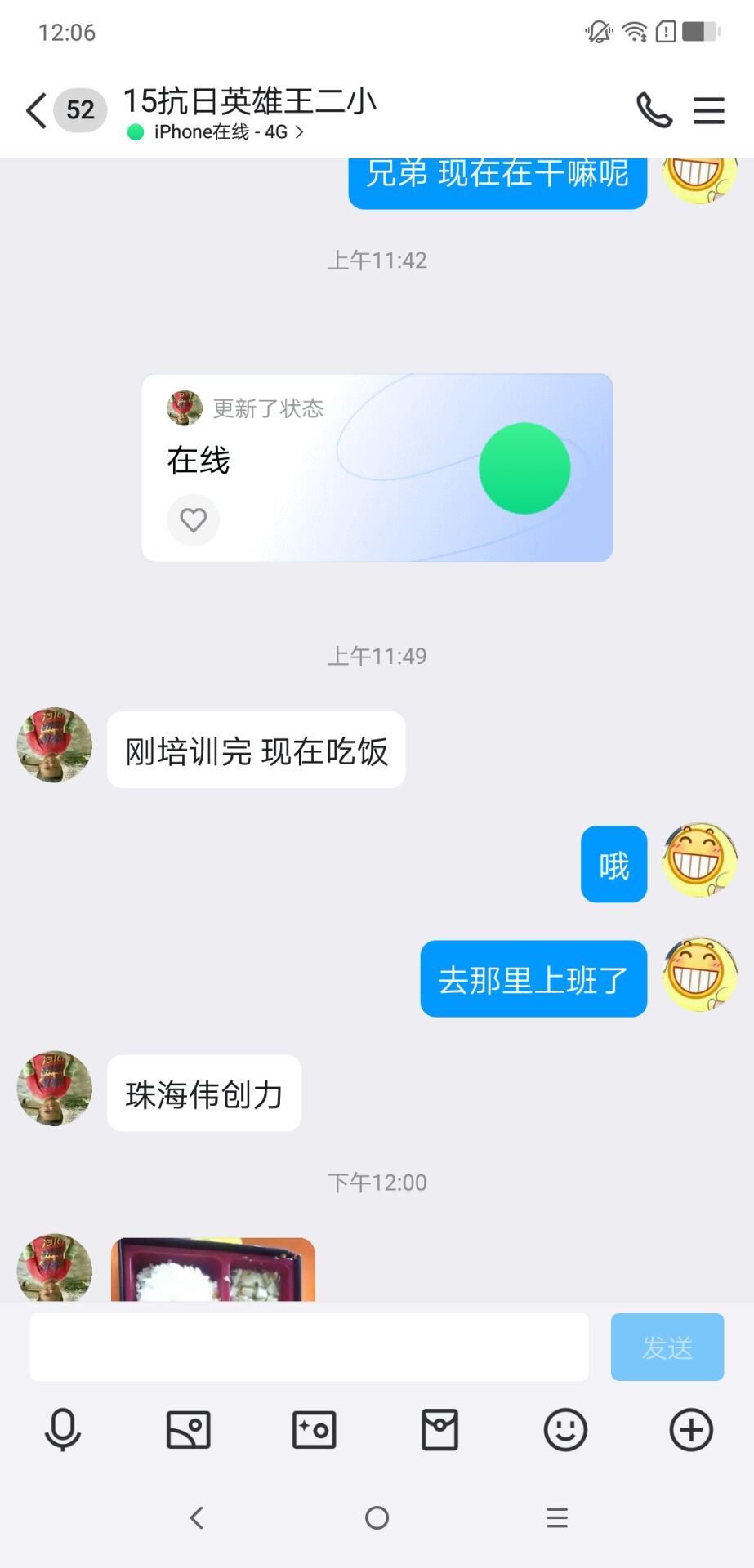Tap the 发送 send button
This screenshot has width=754, height=1568.
667,1347
